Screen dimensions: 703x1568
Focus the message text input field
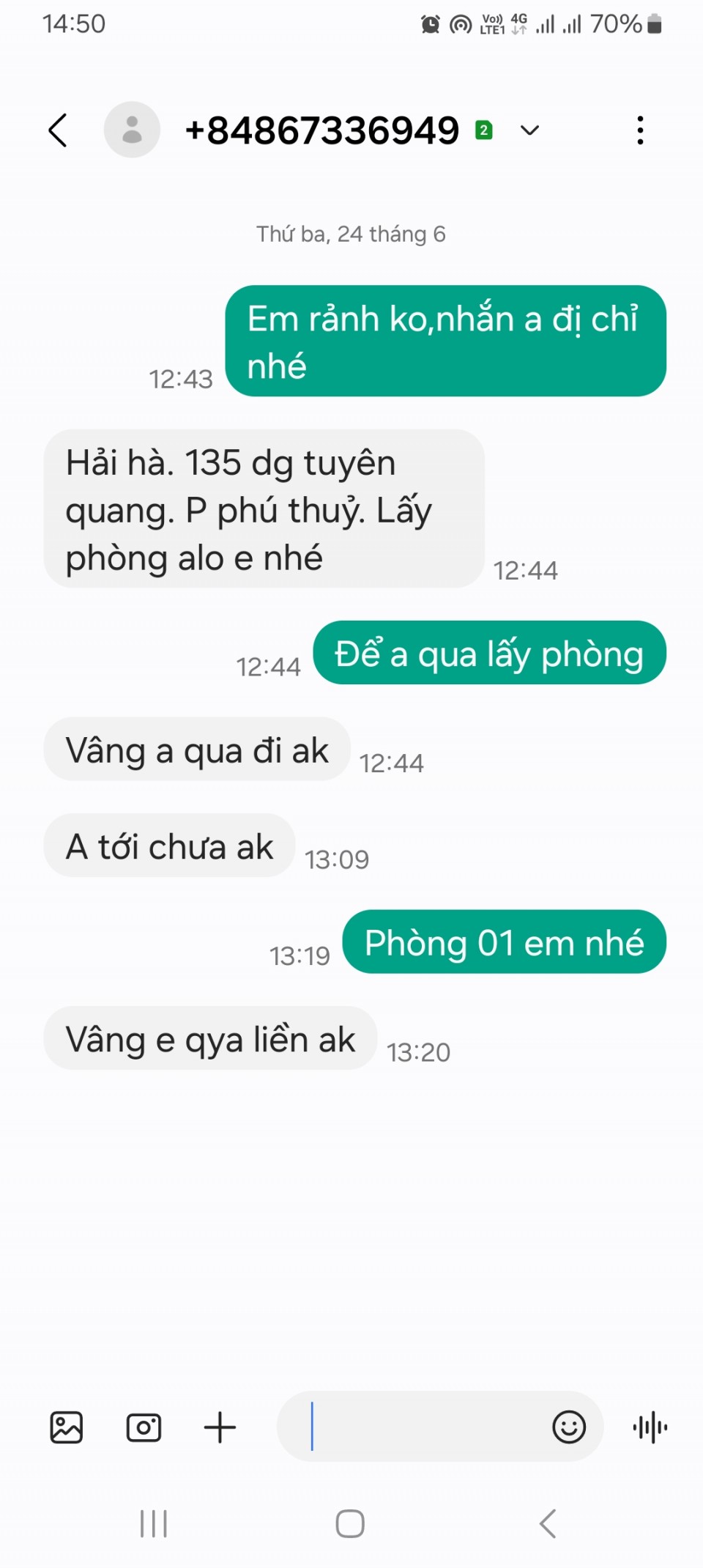417,1427
